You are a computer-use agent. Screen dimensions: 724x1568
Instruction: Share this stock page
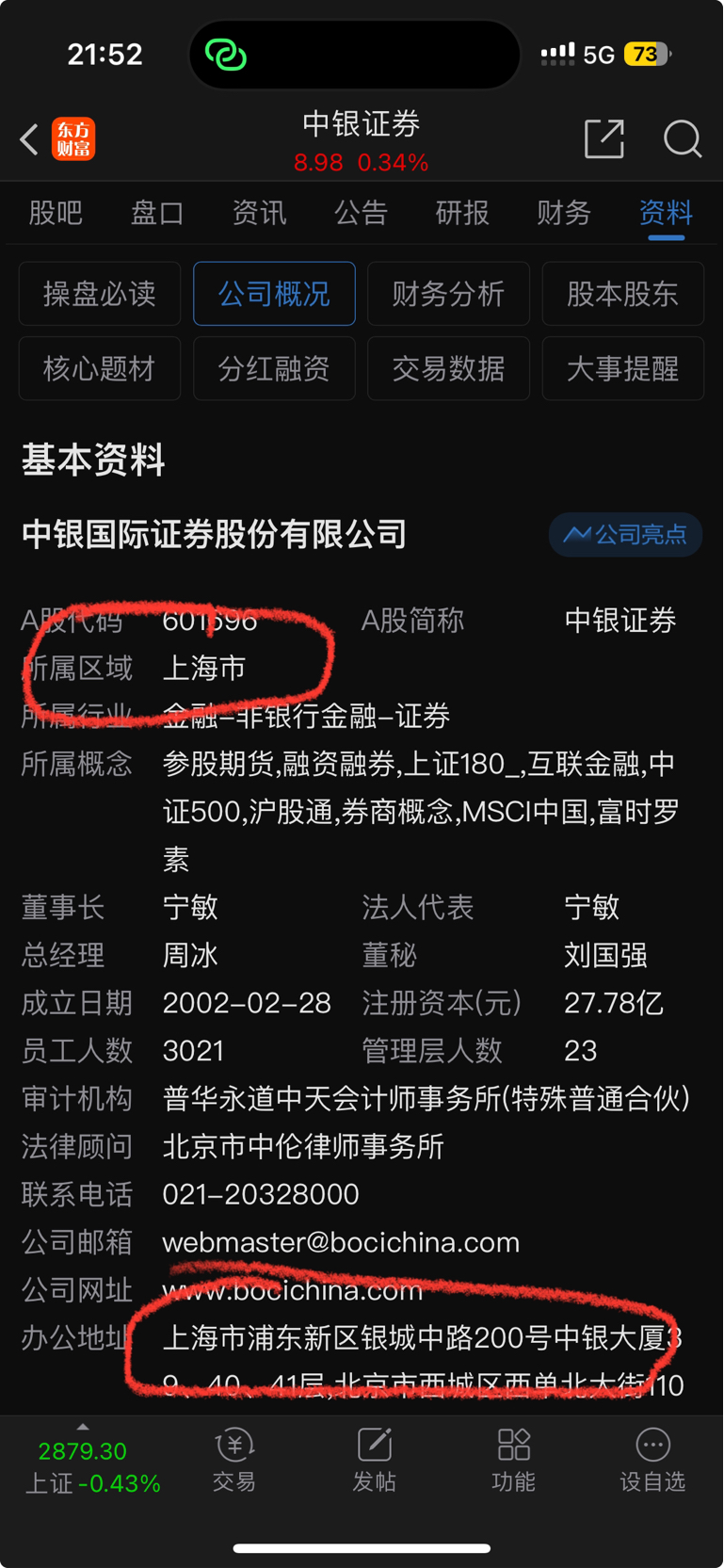603,139
